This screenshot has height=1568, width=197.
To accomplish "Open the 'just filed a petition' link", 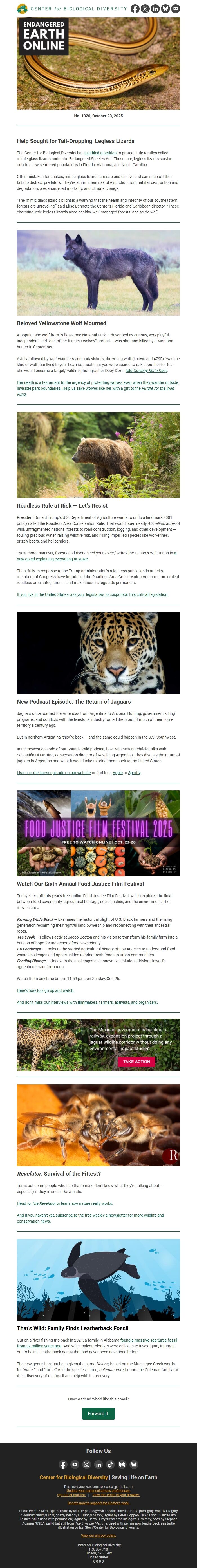I will (100, 153).
